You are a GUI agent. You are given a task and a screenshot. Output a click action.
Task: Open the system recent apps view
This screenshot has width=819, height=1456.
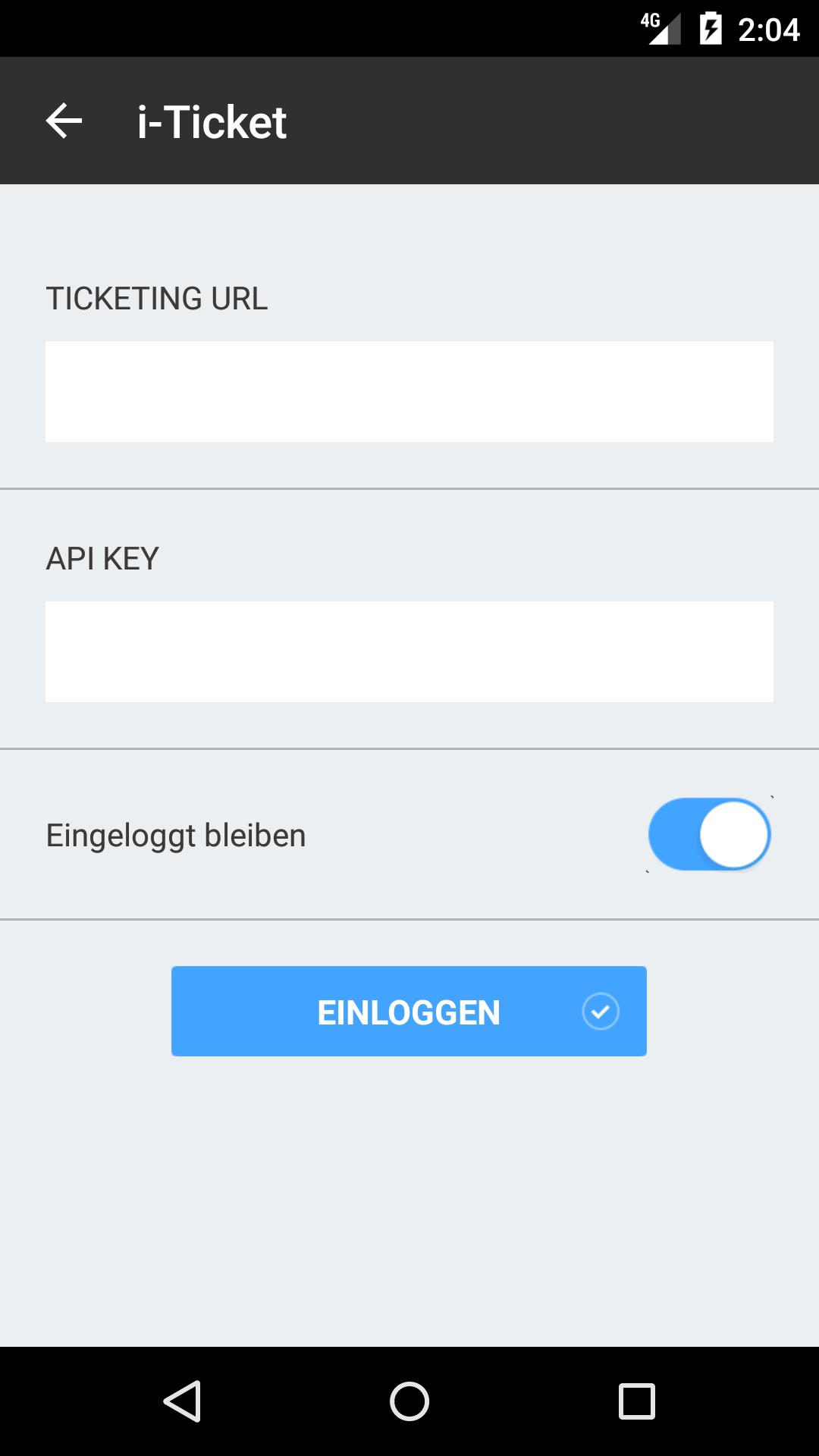point(636,1401)
